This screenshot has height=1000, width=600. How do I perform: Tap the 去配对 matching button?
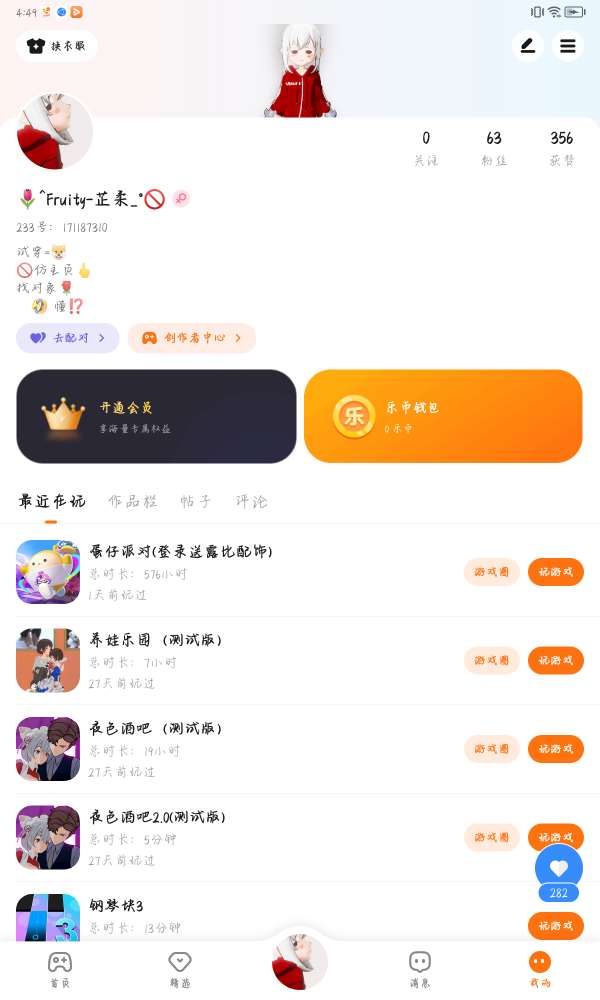(67, 338)
